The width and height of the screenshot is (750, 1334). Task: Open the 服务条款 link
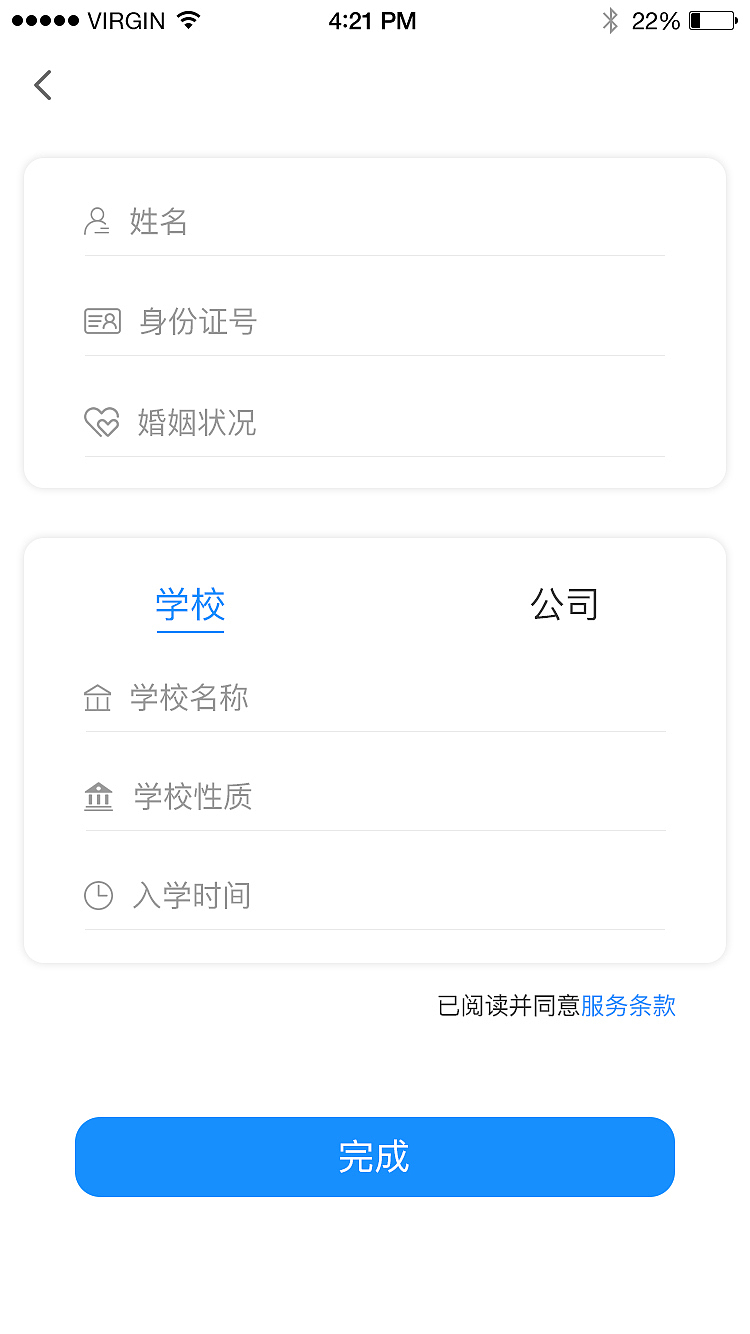629,1006
